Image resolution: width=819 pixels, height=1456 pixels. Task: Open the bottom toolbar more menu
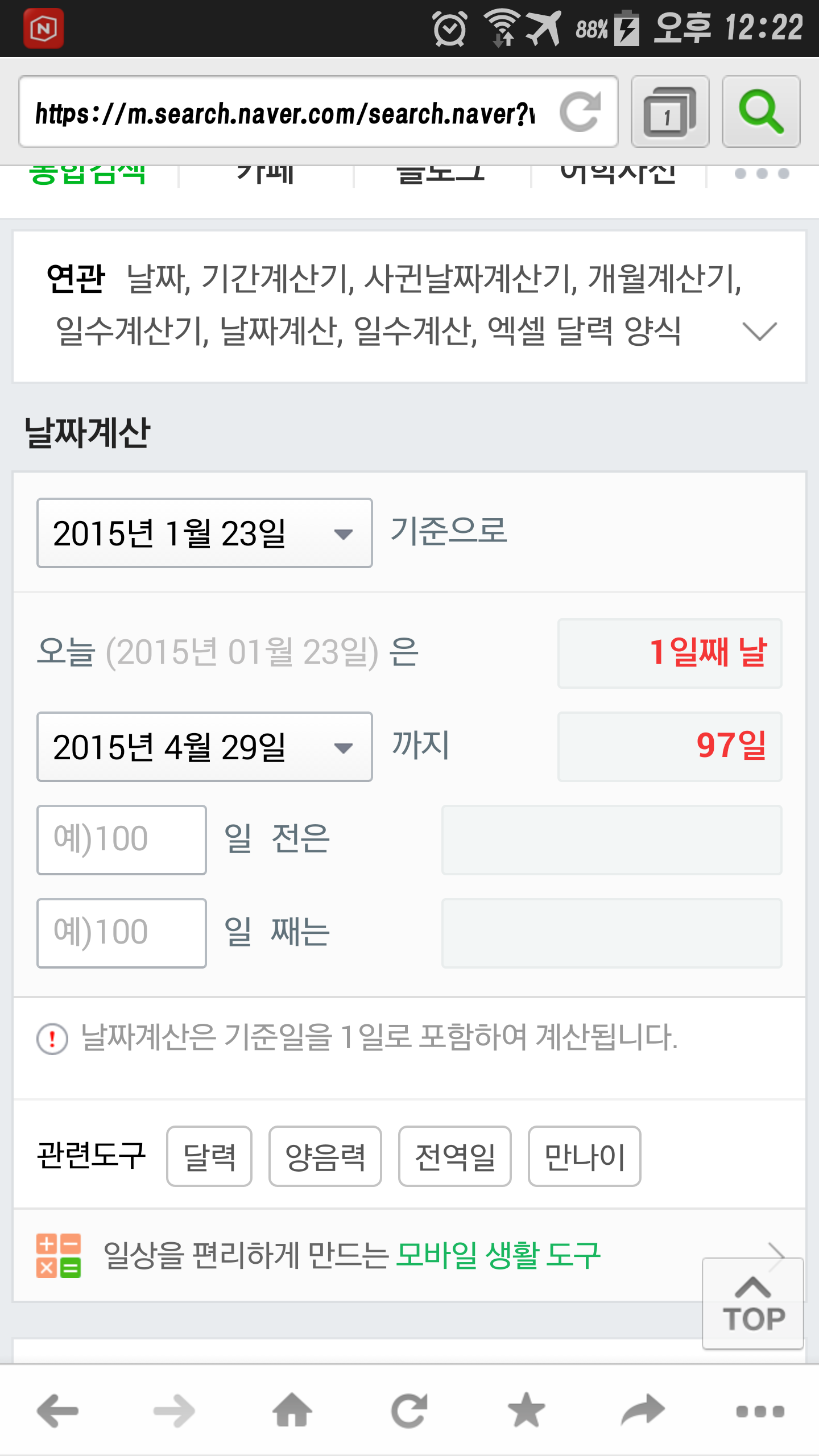point(760,1410)
